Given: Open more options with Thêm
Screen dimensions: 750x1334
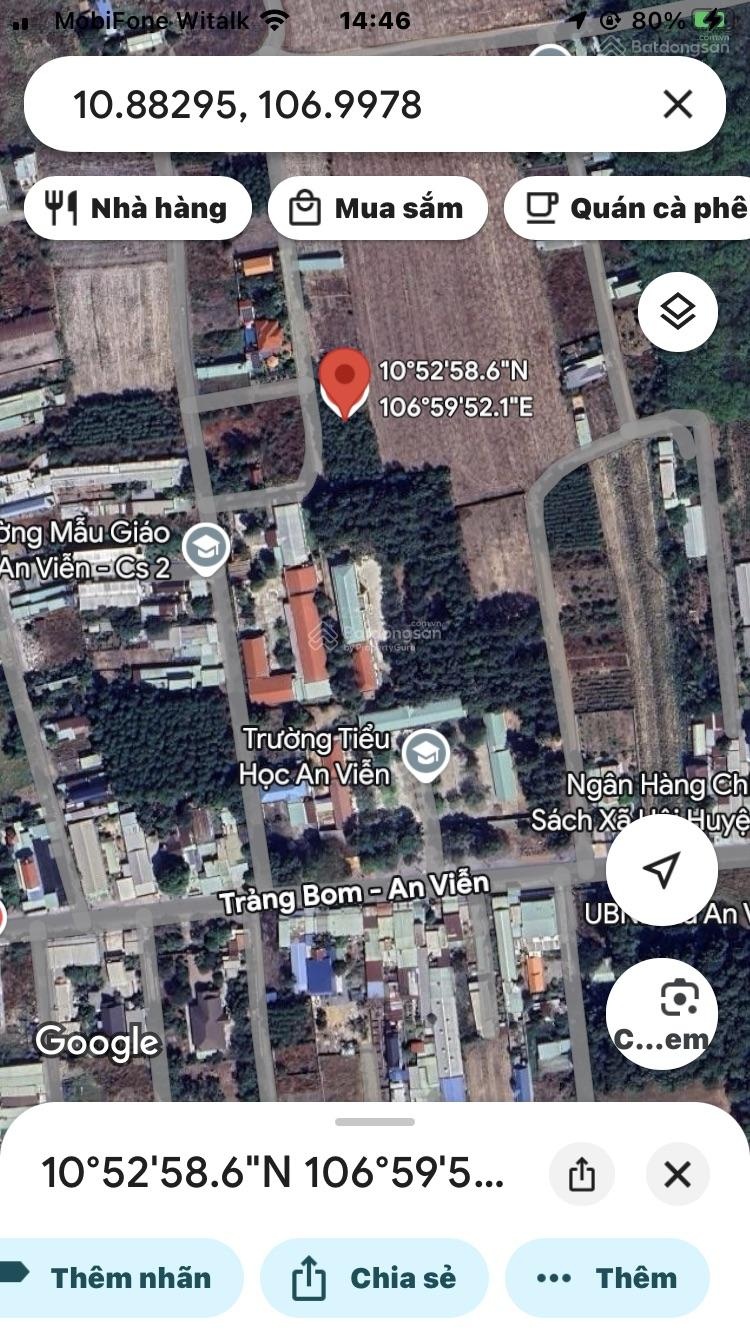Looking at the screenshot, I should (x=607, y=1277).
